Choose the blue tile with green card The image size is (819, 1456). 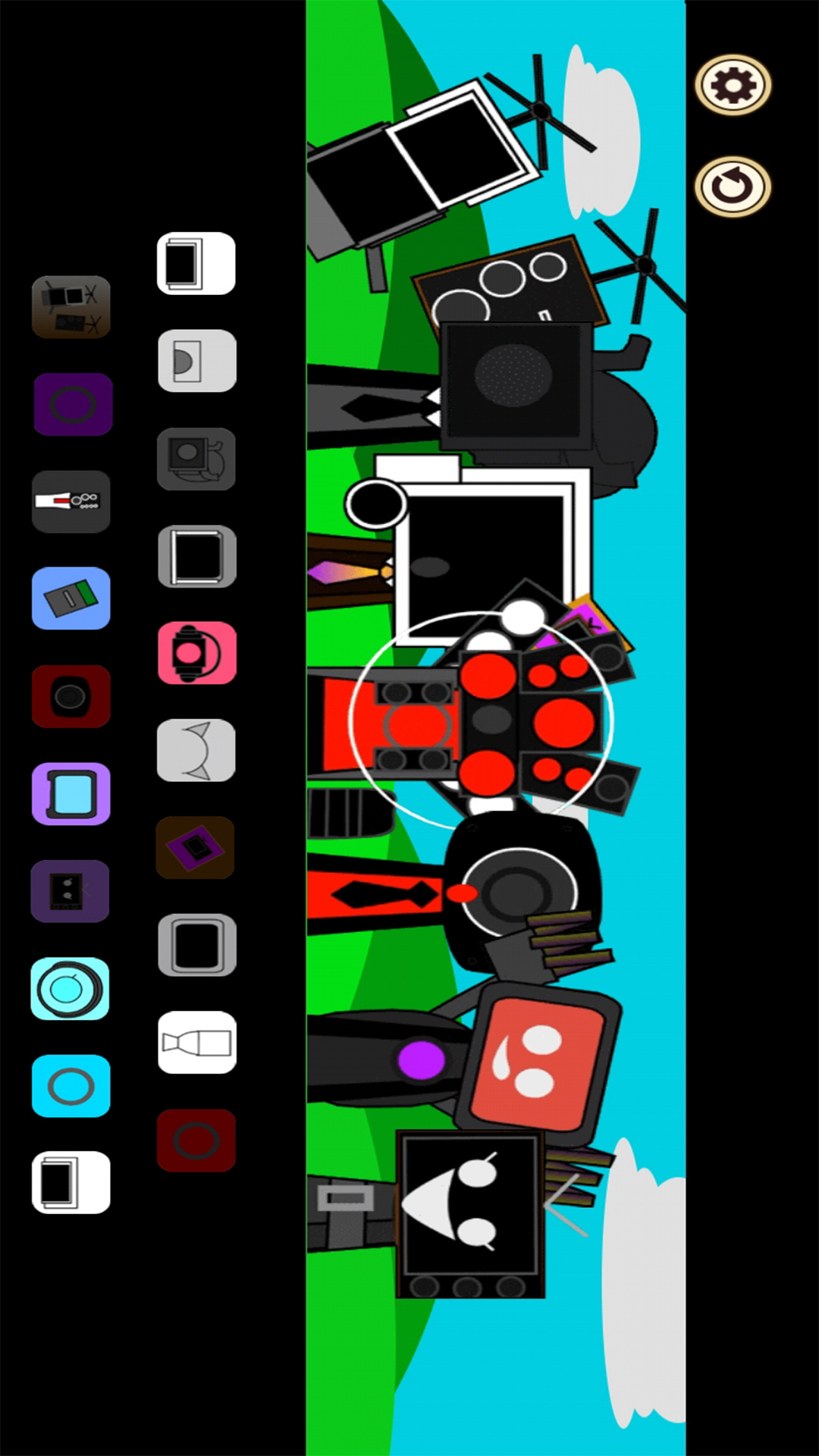click(71, 598)
